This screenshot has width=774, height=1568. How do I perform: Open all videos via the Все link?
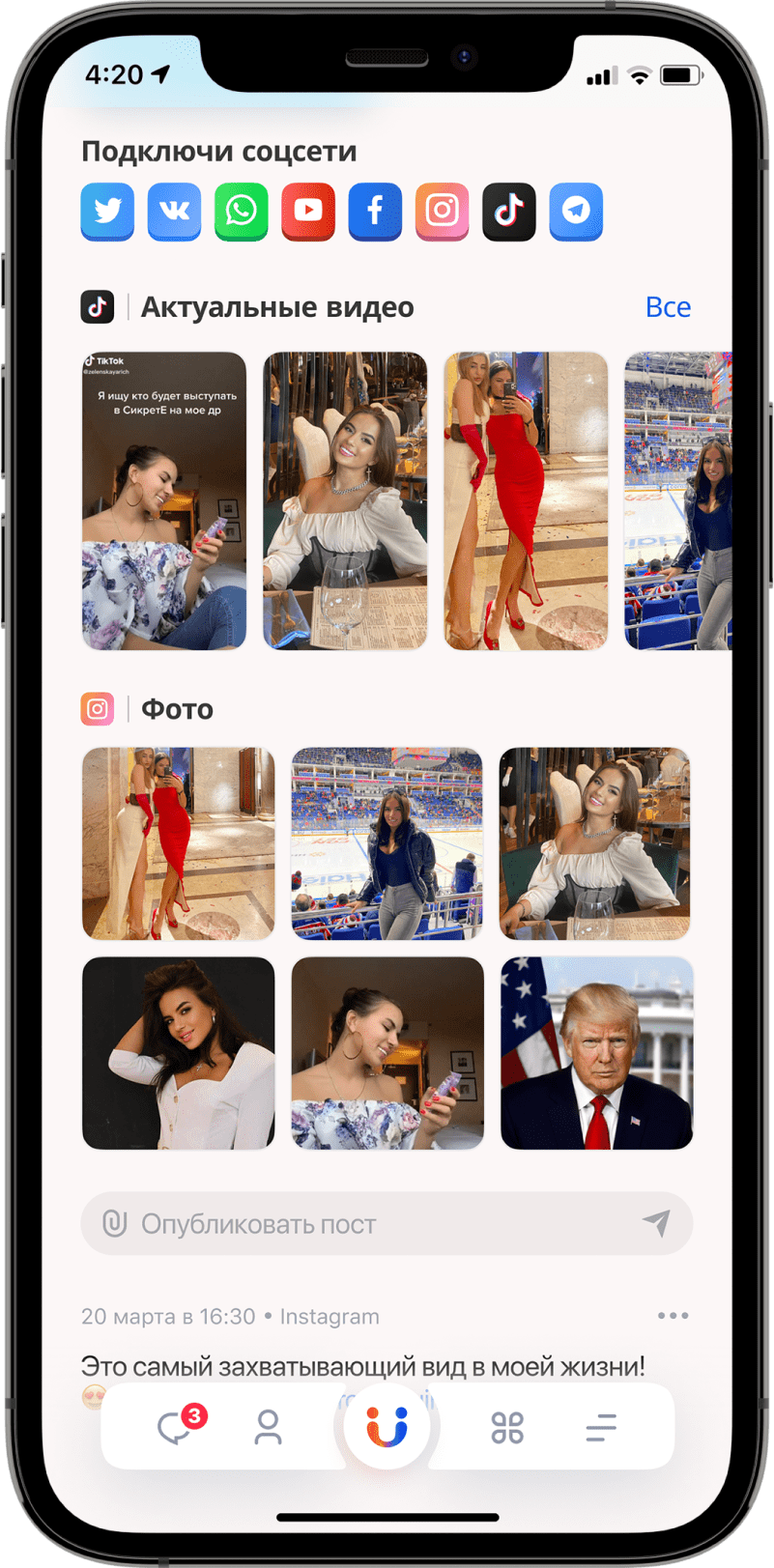click(668, 307)
